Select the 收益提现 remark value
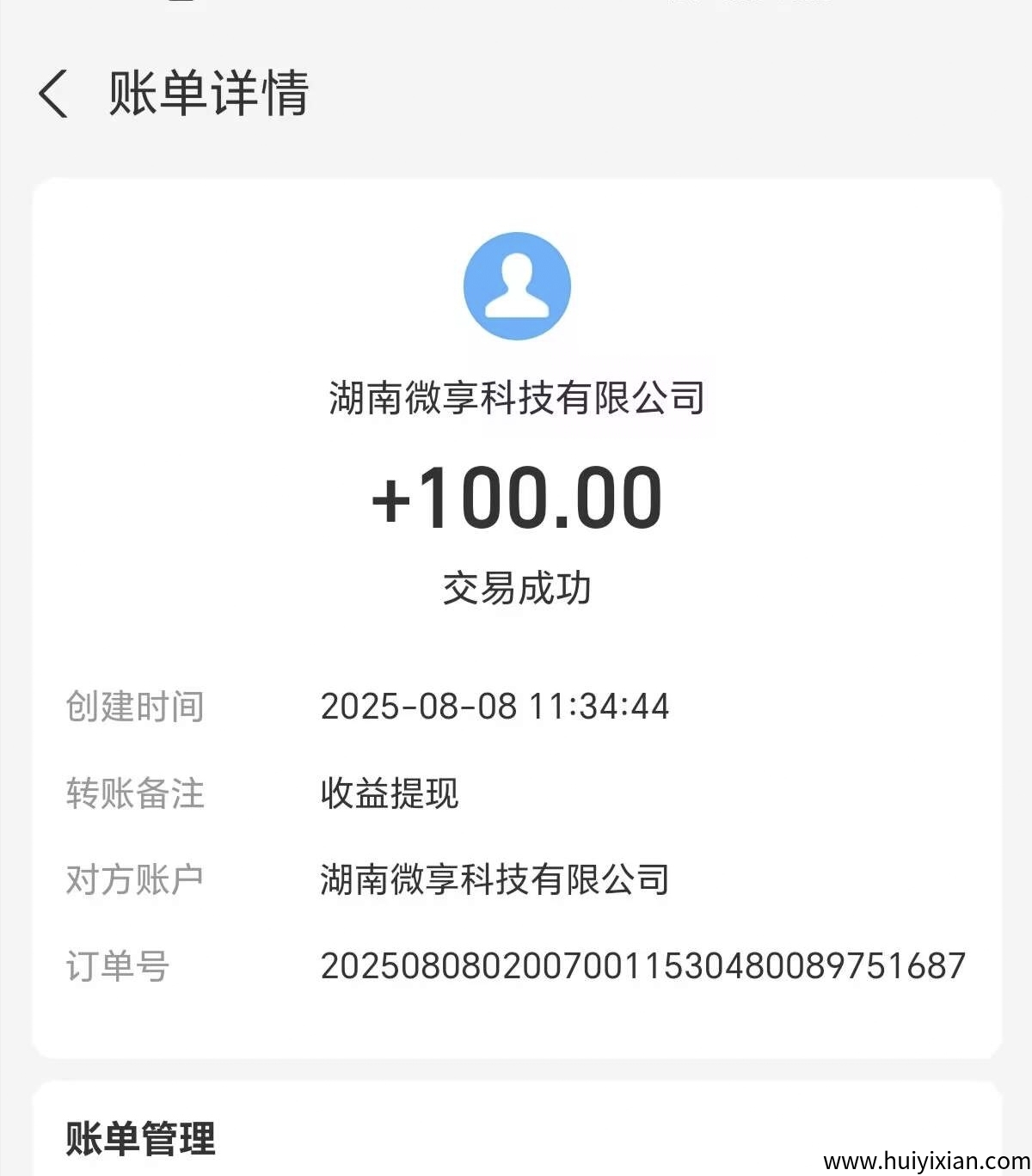 point(389,795)
